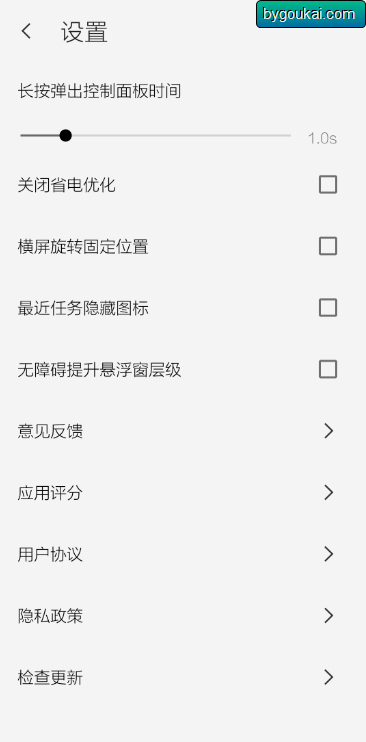Viewport: 366px width, 742px height.
Task: Toggle the 最近任务隐藏图标 checkbox
Action: click(328, 308)
